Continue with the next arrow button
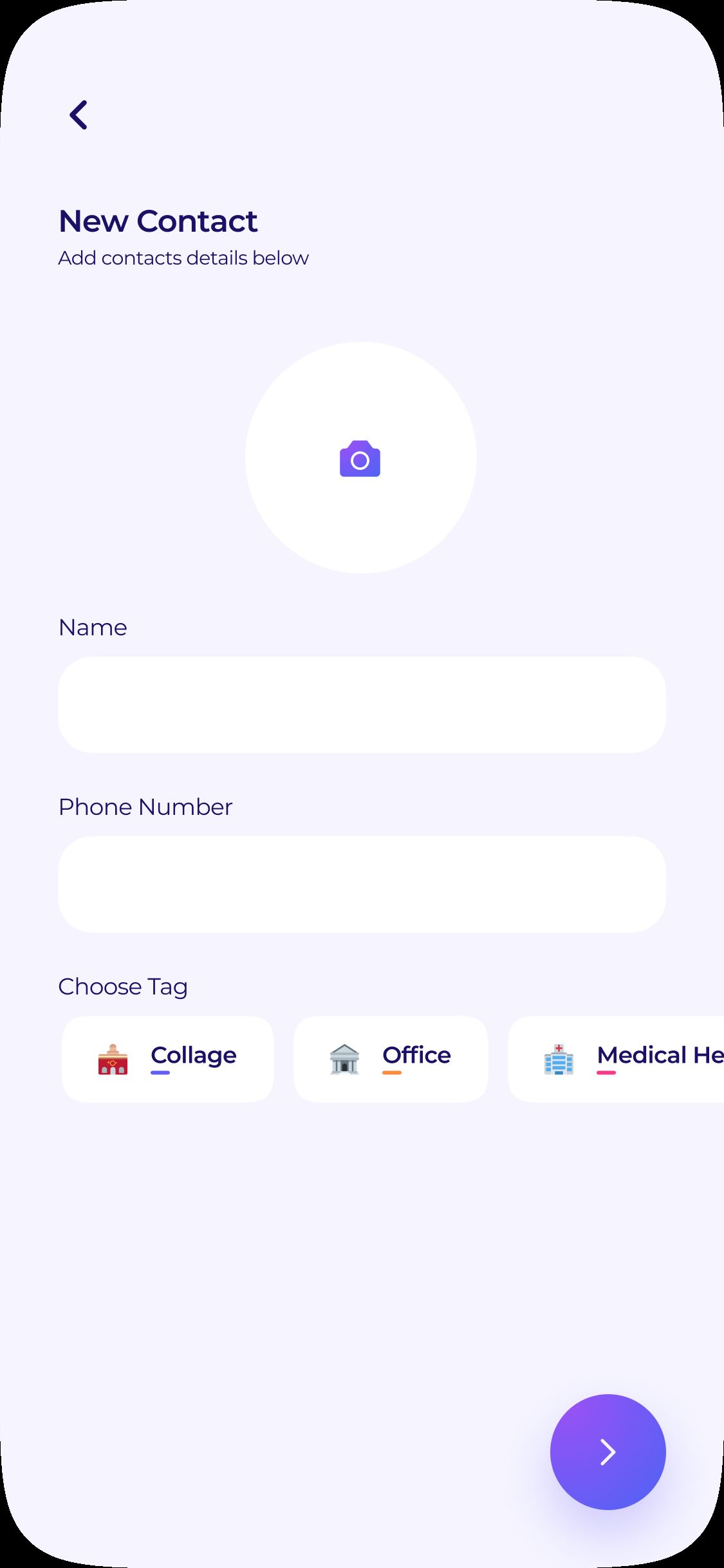Image resolution: width=724 pixels, height=1568 pixels. [x=608, y=1452]
